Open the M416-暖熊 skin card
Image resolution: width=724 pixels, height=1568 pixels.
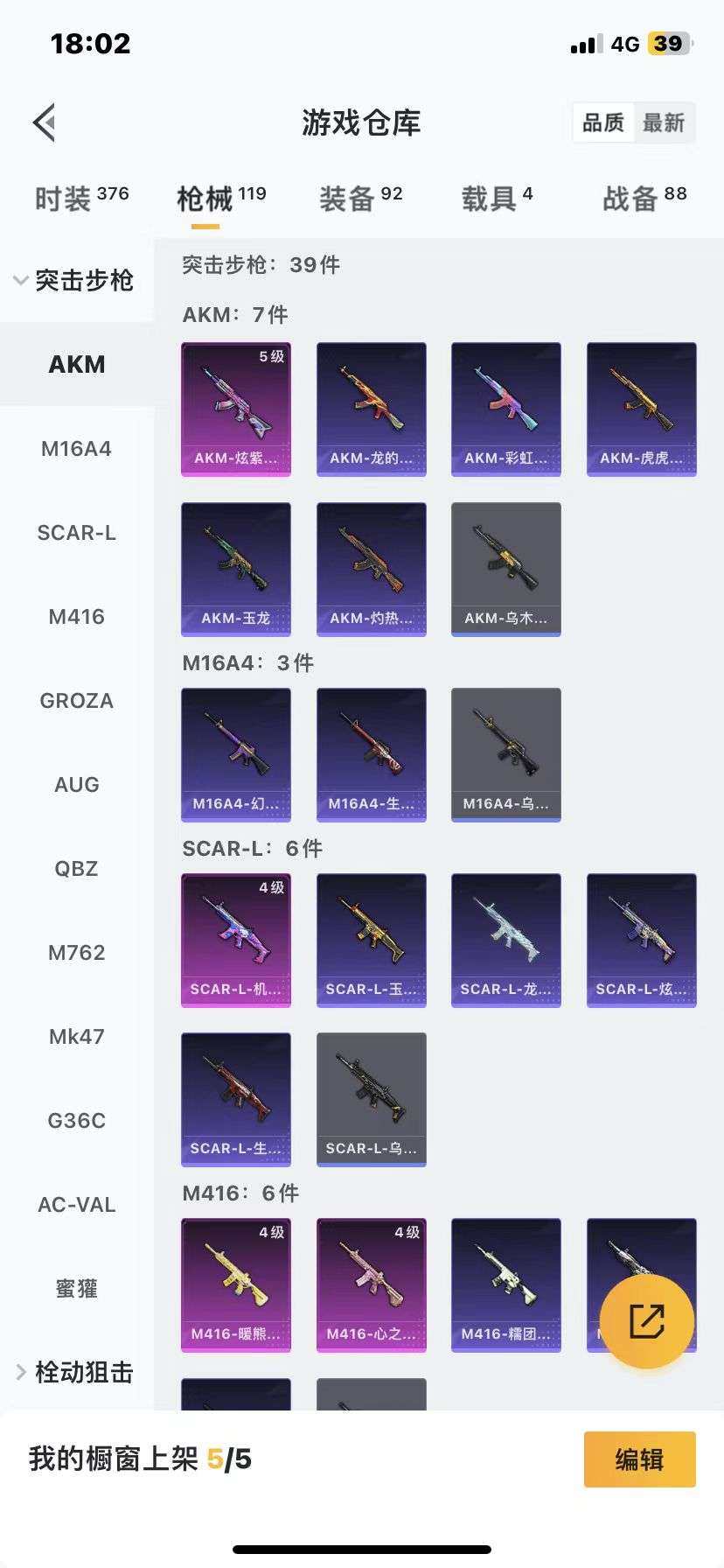(x=236, y=1284)
